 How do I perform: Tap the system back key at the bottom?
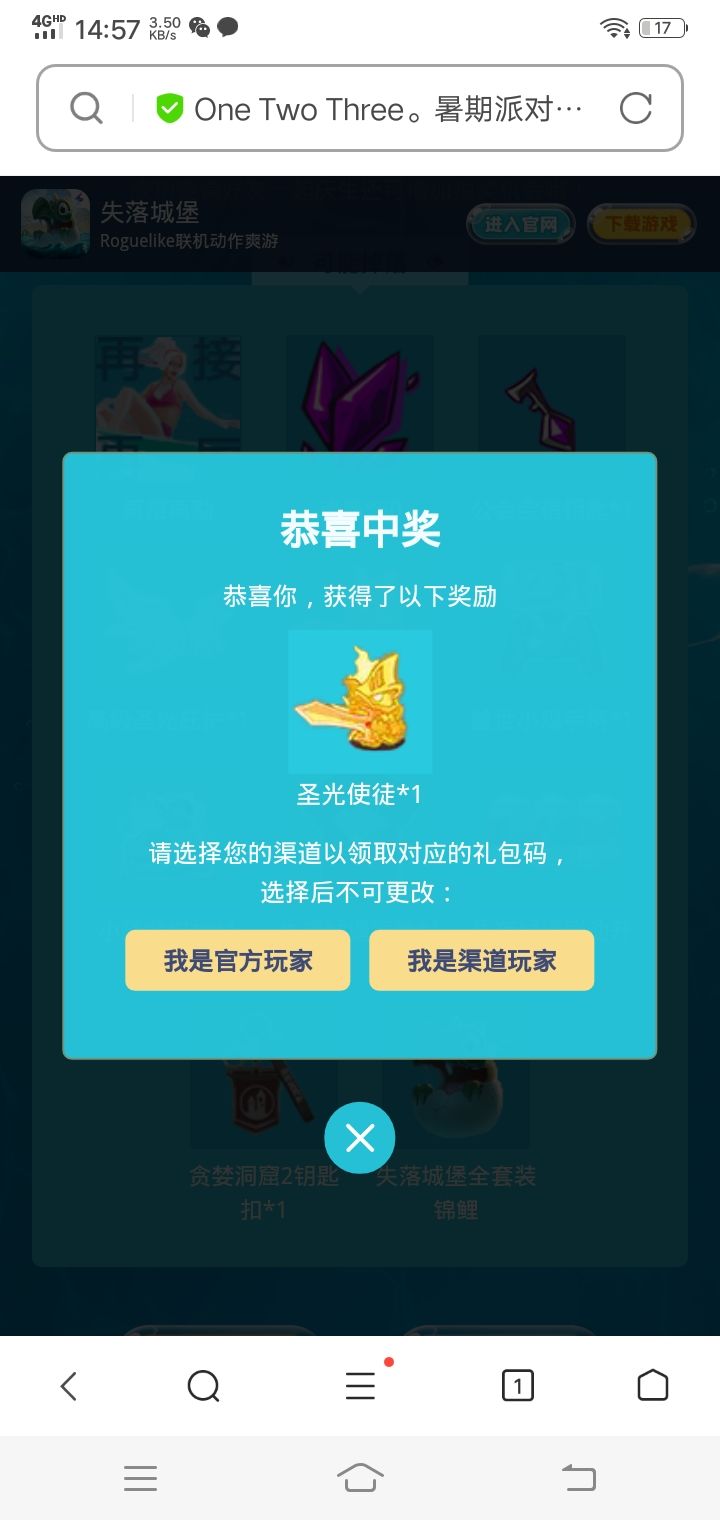coord(580,1478)
